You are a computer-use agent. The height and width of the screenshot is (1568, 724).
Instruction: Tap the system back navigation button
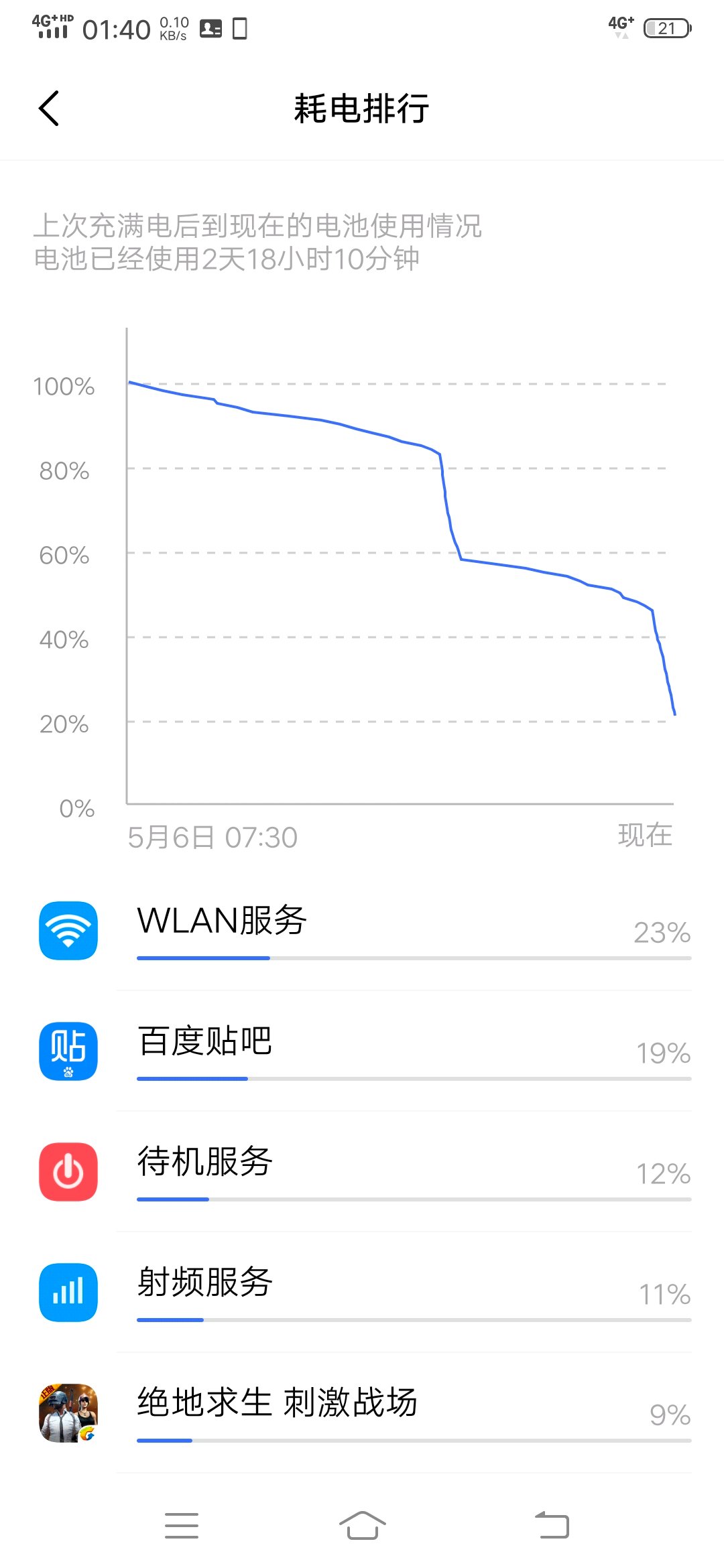pyautogui.click(x=552, y=1526)
